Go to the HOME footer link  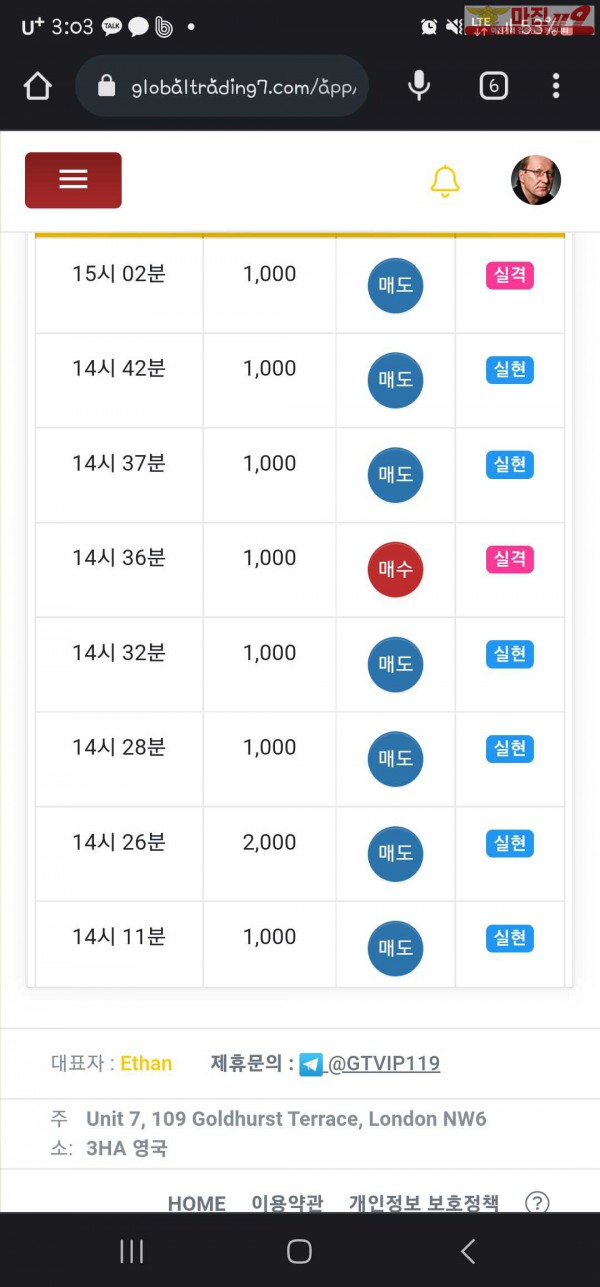pos(196,1203)
